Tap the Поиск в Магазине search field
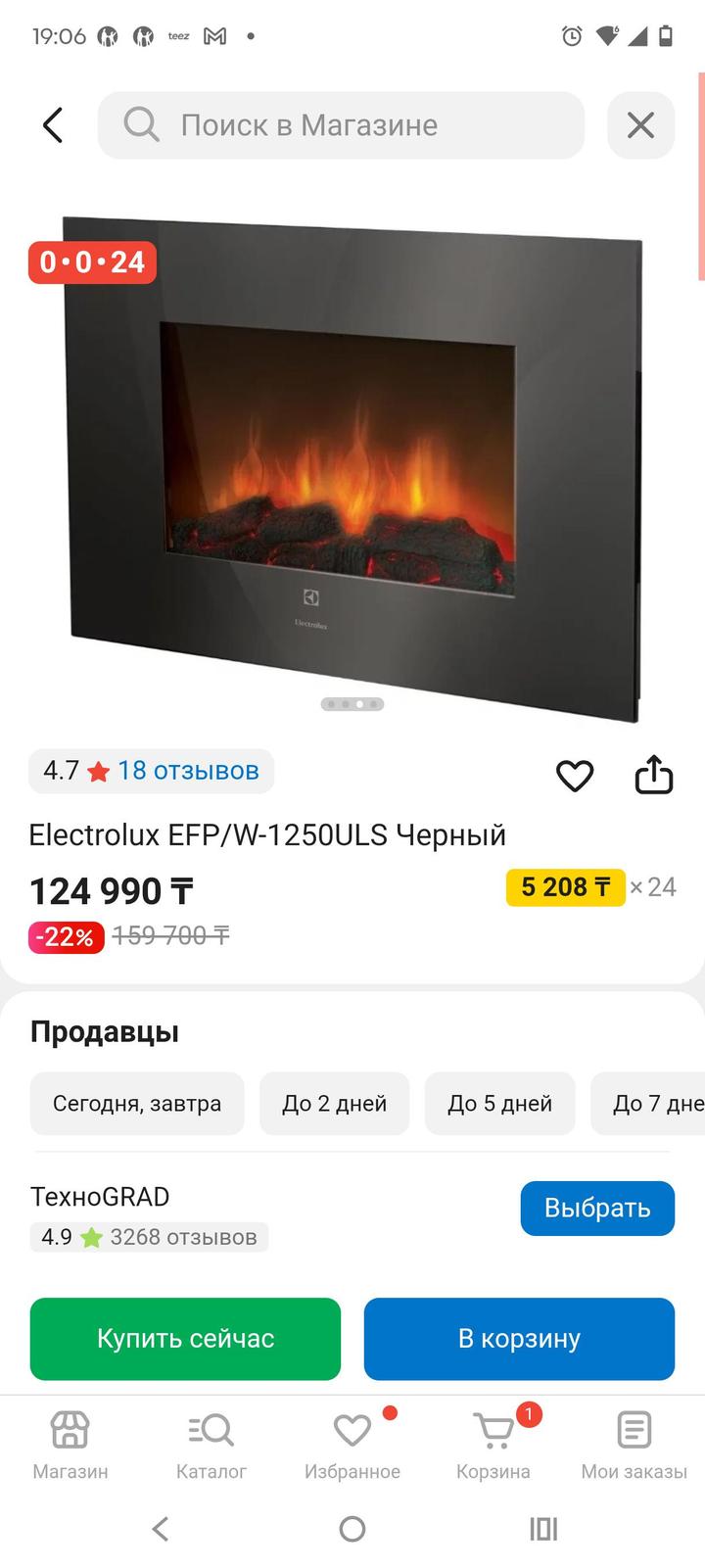Image resolution: width=705 pixels, height=1568 pixels. tap(341, 125)
